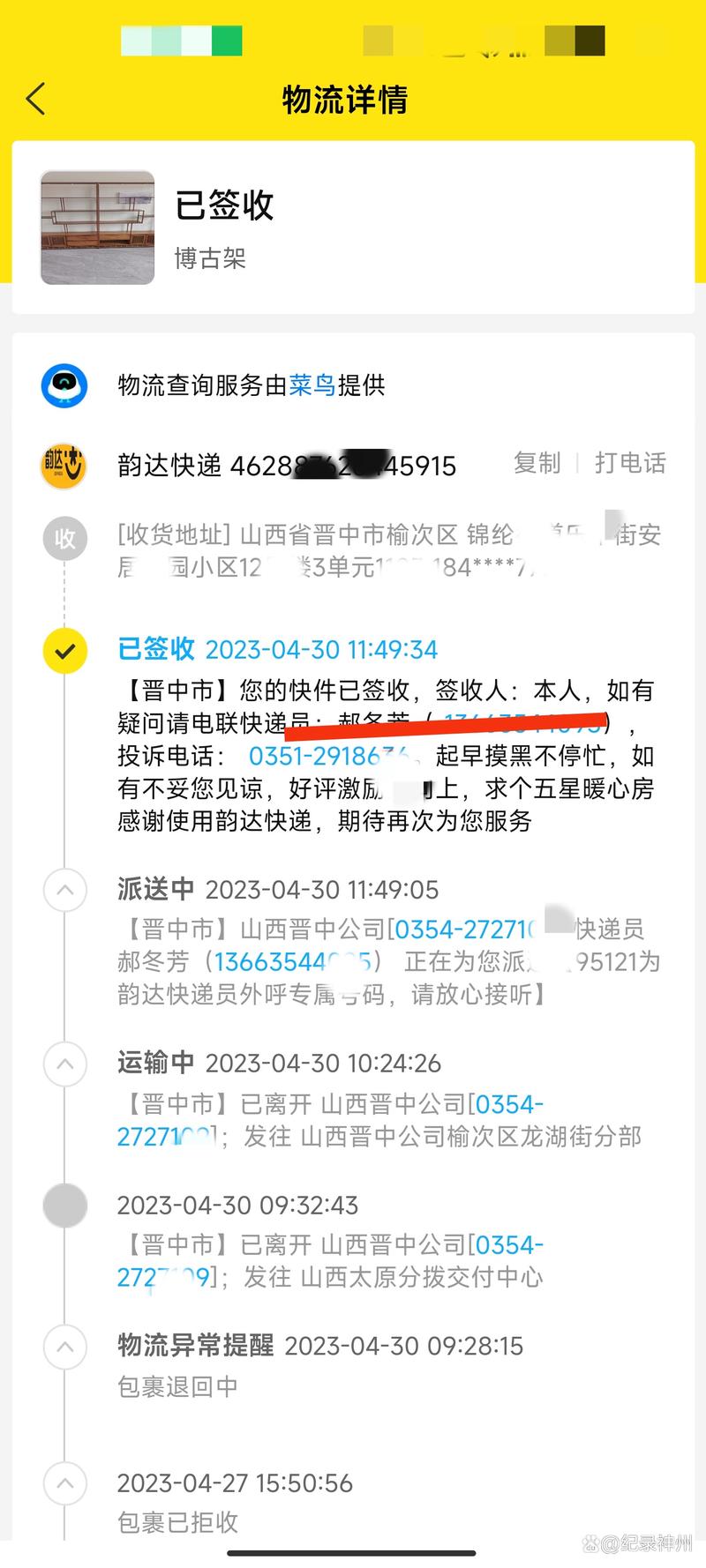The image size is (706, 1568).
Task: Collapse the 运输中 entry with its chevron
Action: coord(64,1064)
